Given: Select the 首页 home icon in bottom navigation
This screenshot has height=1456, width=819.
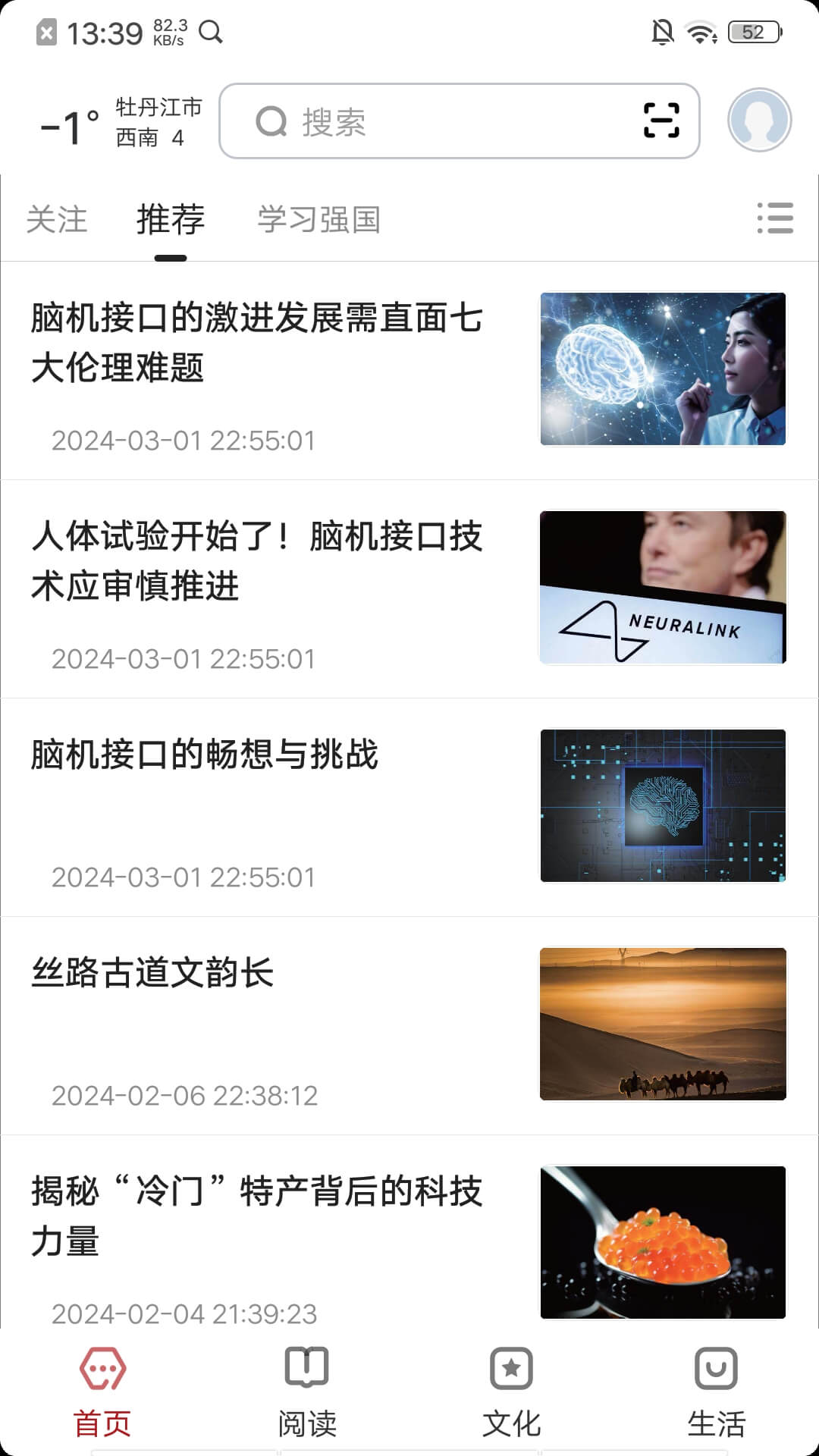Looking at the screenshot, I should 101,1371.
